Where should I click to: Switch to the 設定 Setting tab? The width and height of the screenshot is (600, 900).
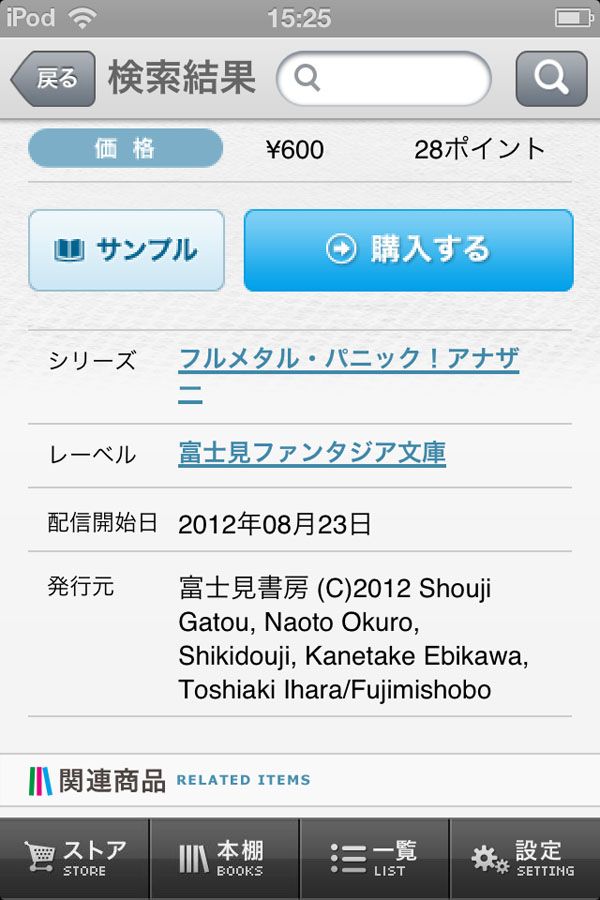(525, 859)
